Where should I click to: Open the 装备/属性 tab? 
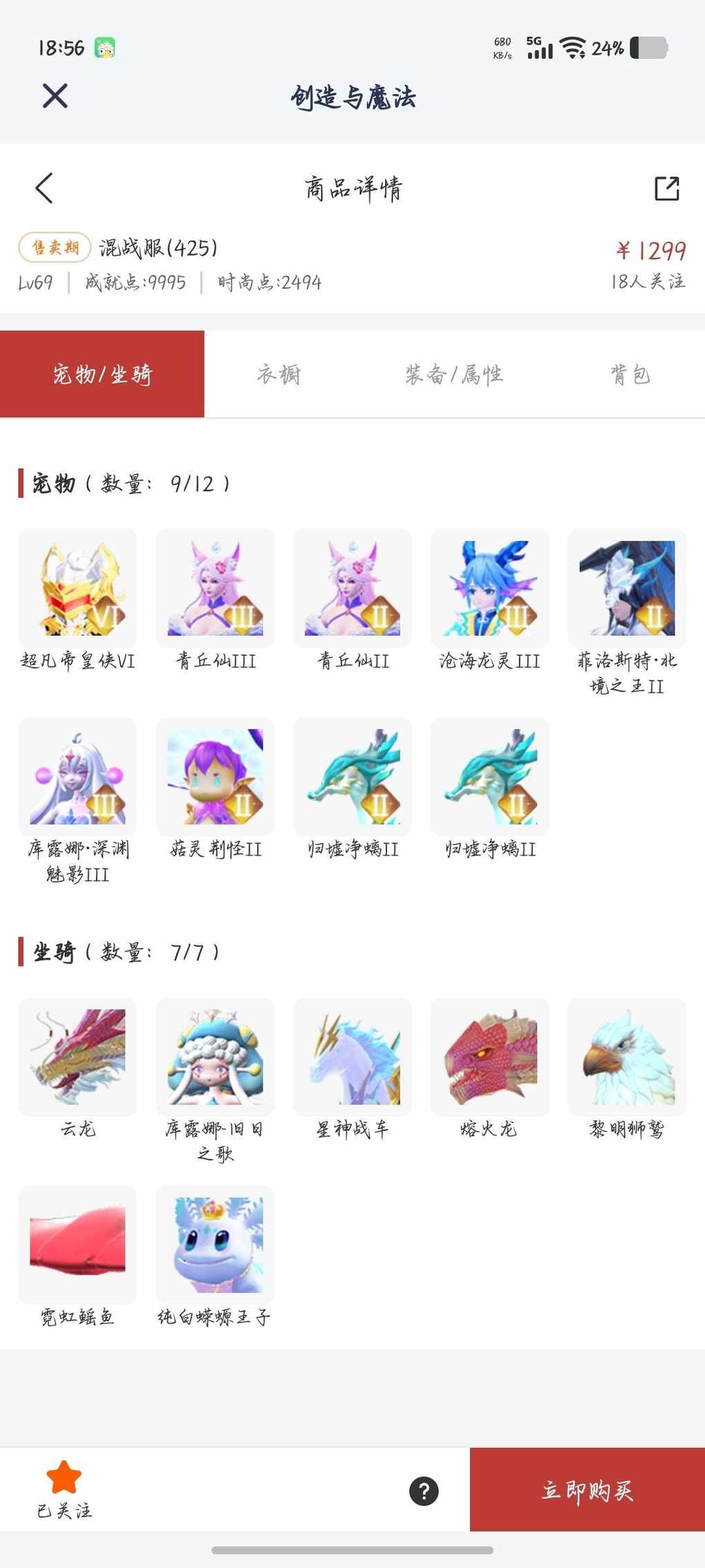pyautogui.click(x=453, y=374)
